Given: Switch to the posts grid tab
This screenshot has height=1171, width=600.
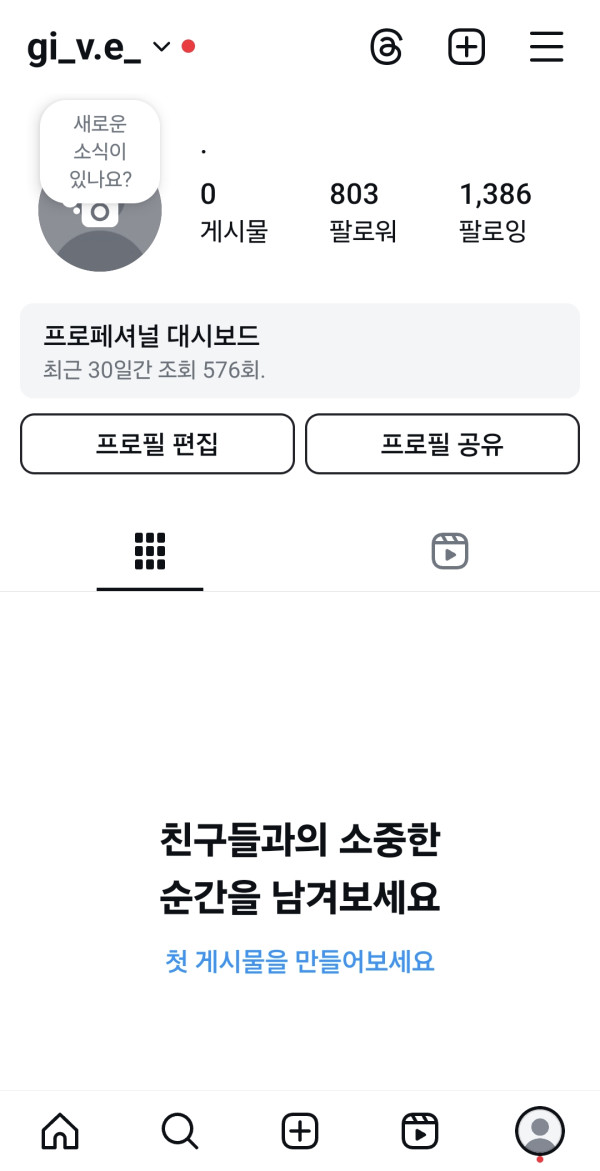Looking at the screenshot, I should coord(150,551).
